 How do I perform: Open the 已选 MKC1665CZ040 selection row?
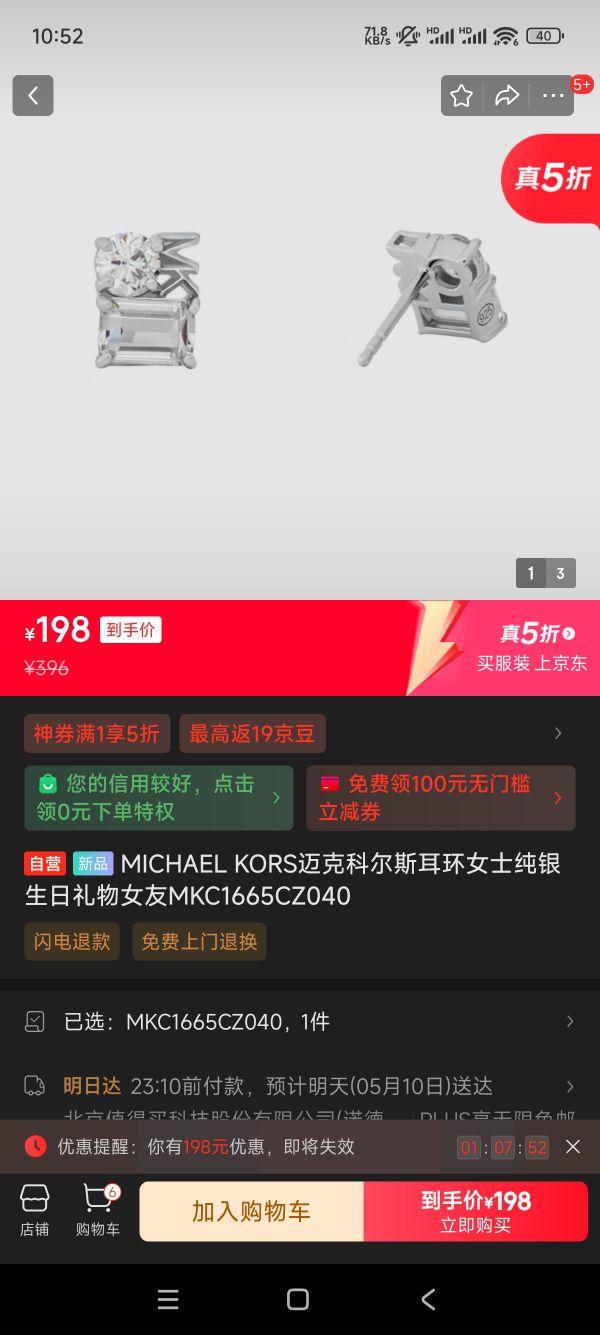pyautogui.click(x=300, y=1022)
